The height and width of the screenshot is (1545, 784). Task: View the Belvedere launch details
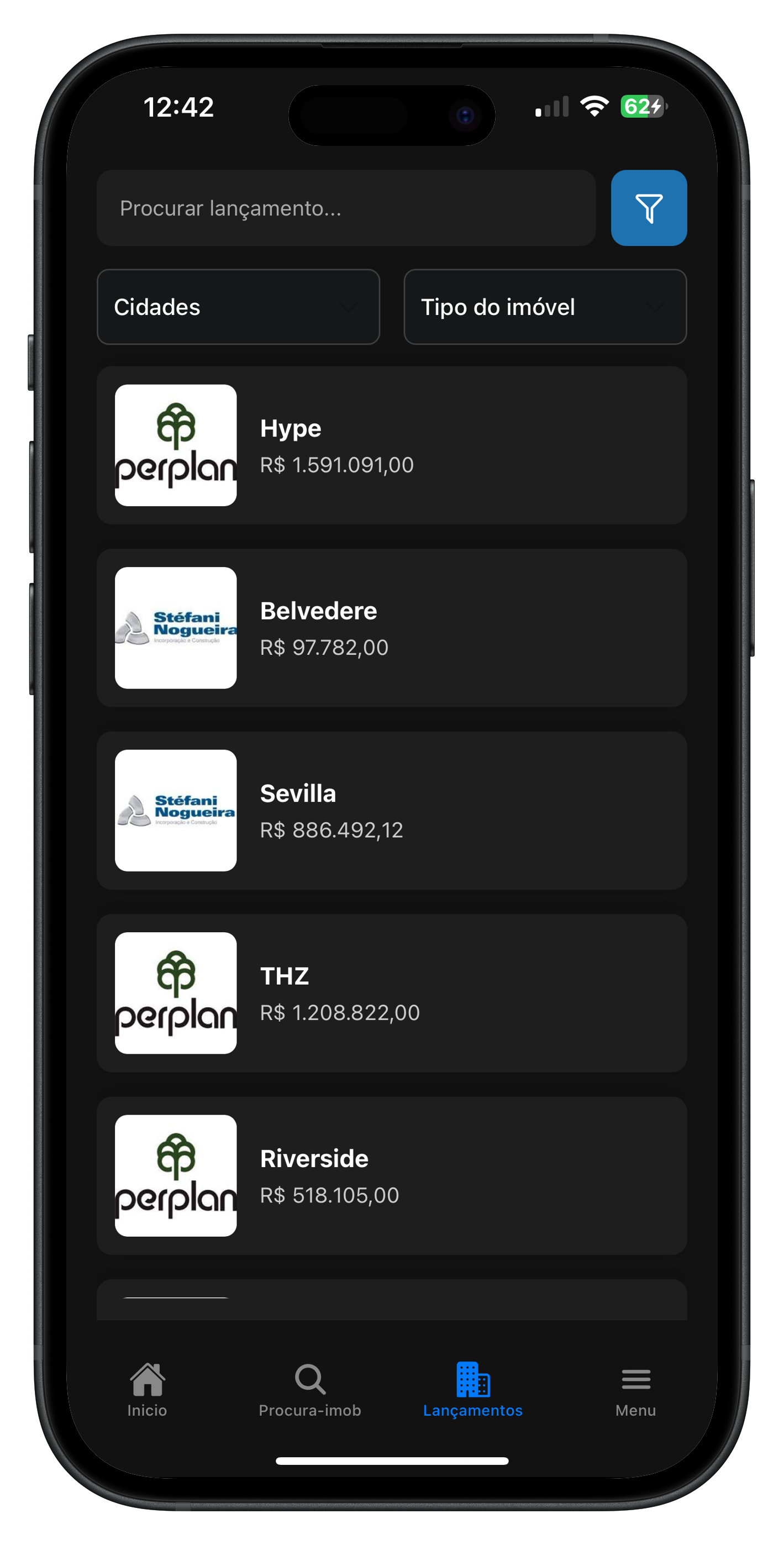[392, 628]
